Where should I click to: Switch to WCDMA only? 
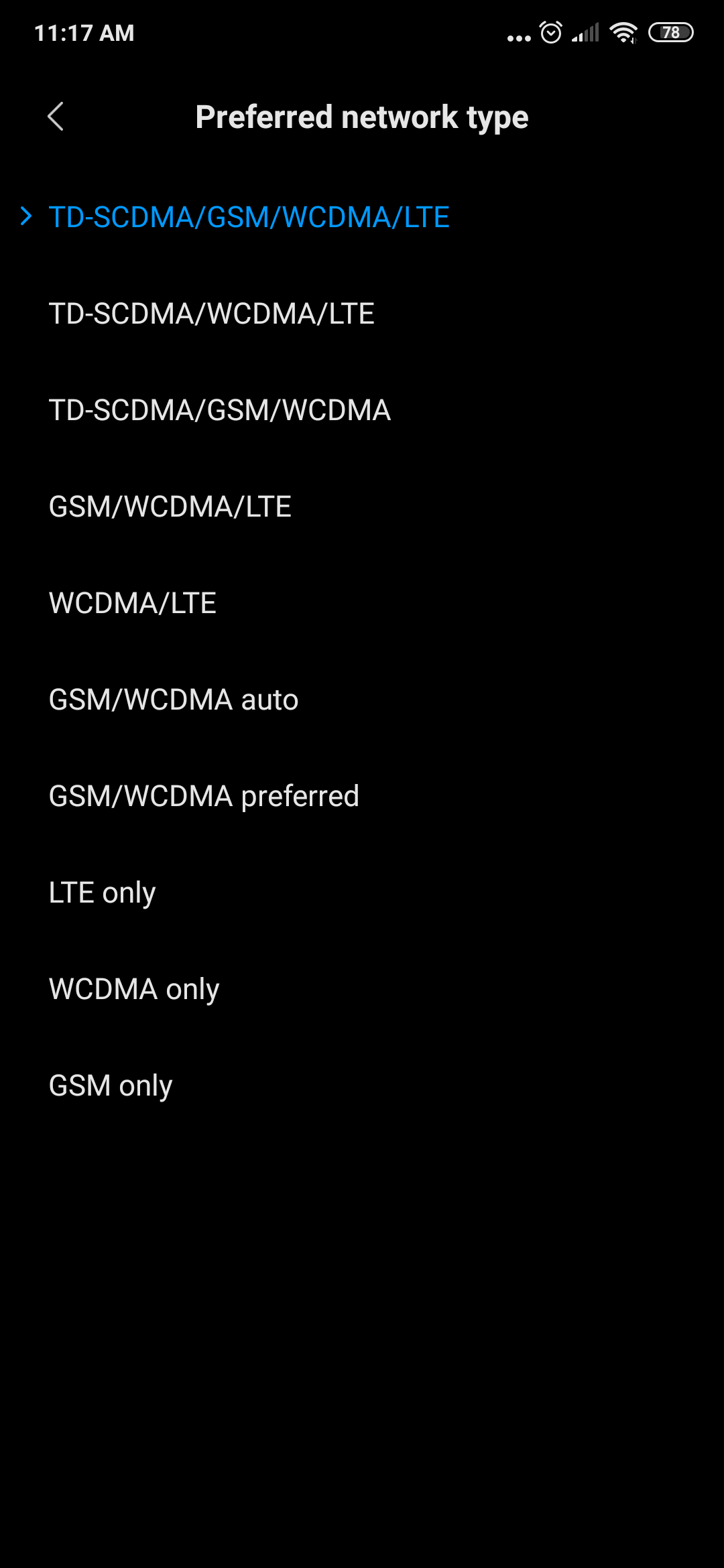(x=362, y=989)
